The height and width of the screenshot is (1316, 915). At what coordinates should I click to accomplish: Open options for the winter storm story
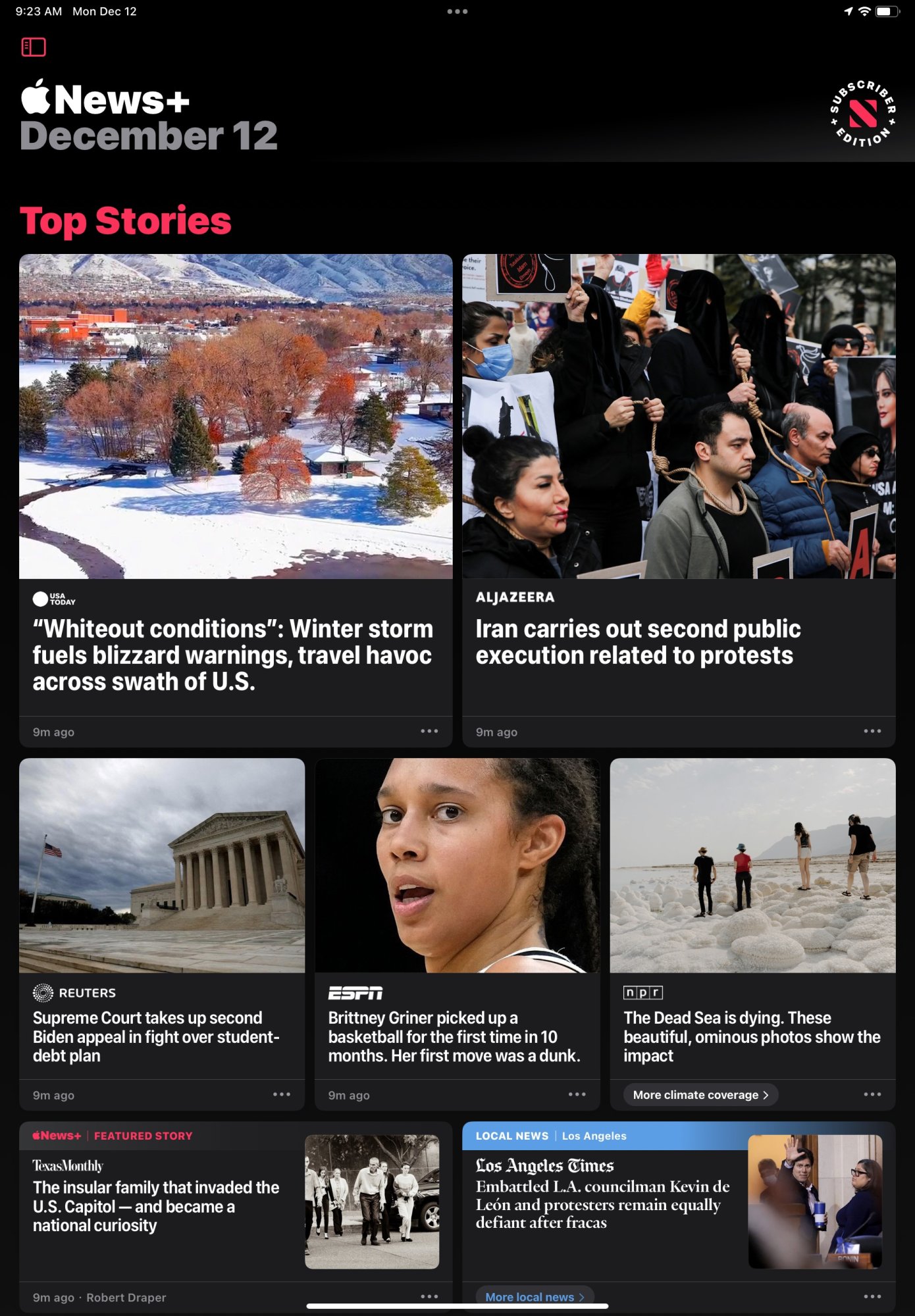click(429, 731)
